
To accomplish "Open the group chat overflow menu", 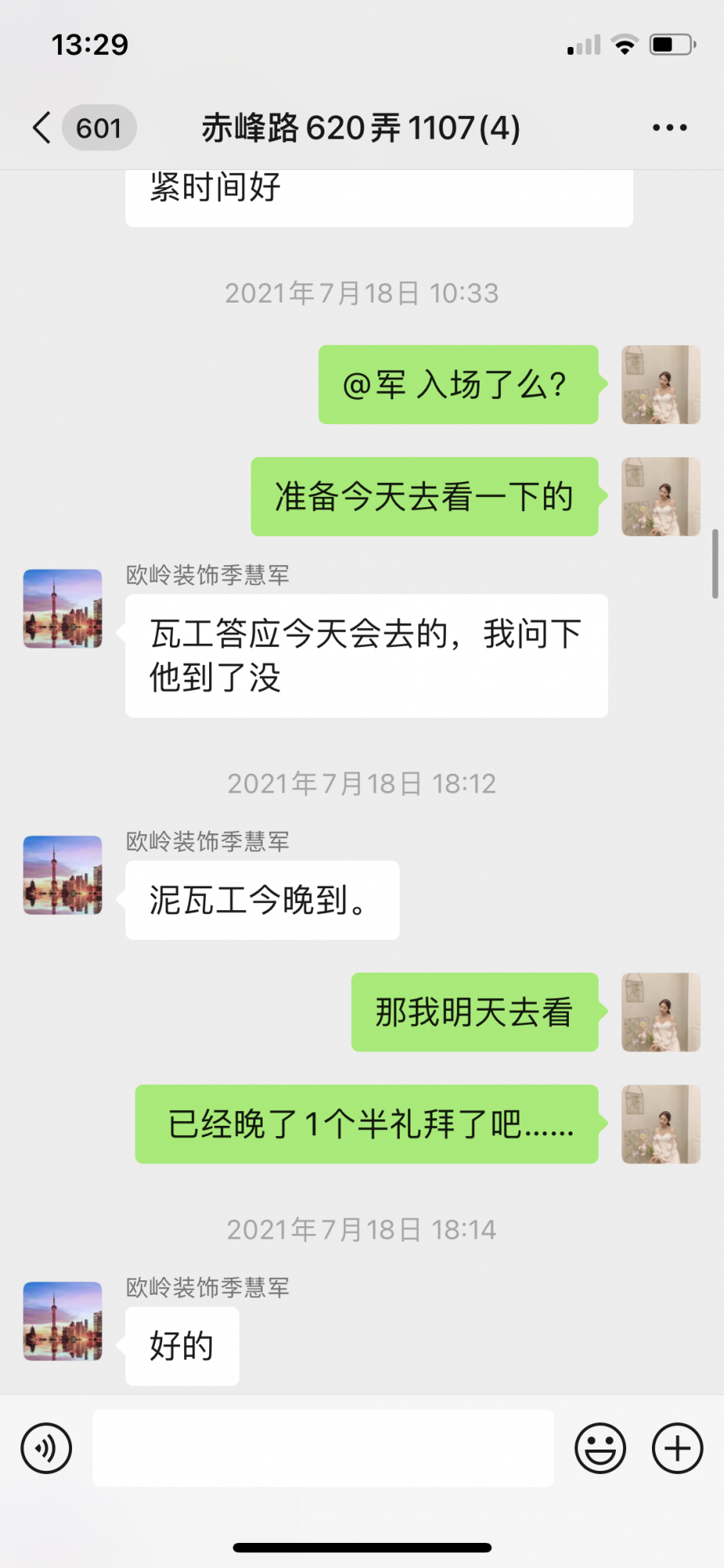I will pos(669,127).
